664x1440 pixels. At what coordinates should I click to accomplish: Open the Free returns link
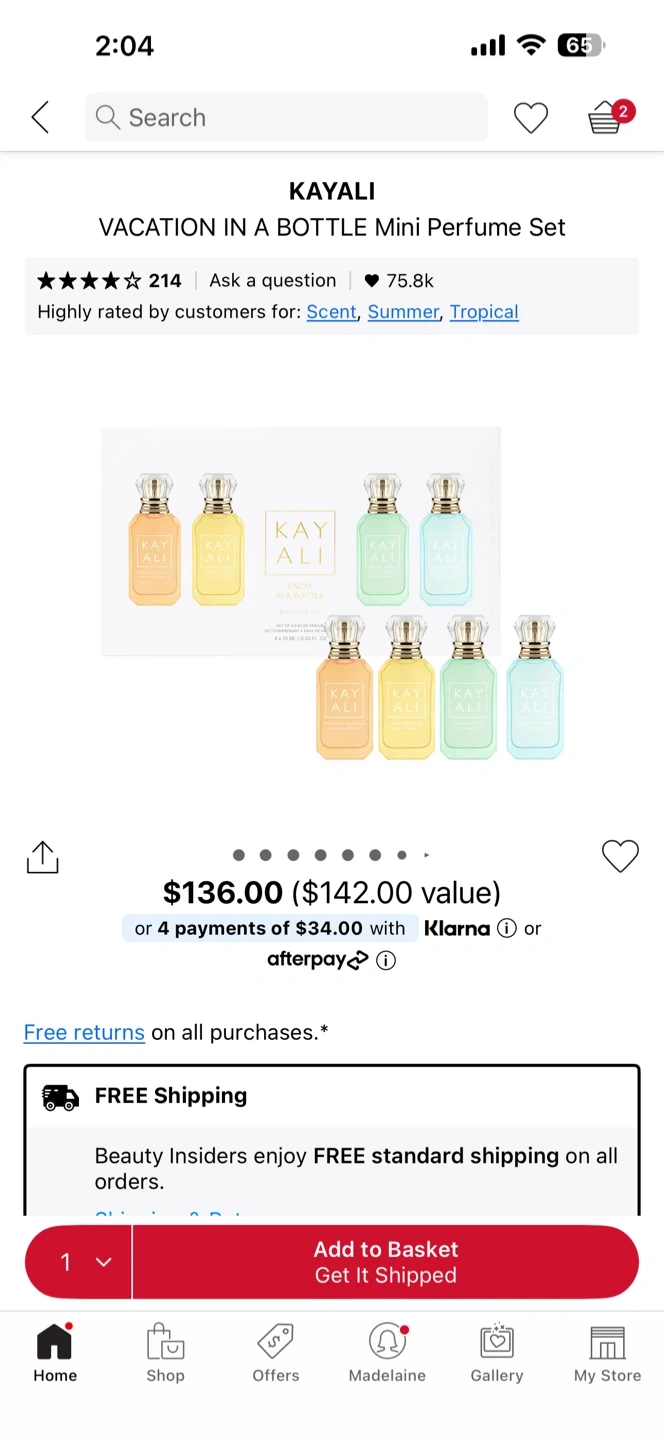tap(84, 1032)
